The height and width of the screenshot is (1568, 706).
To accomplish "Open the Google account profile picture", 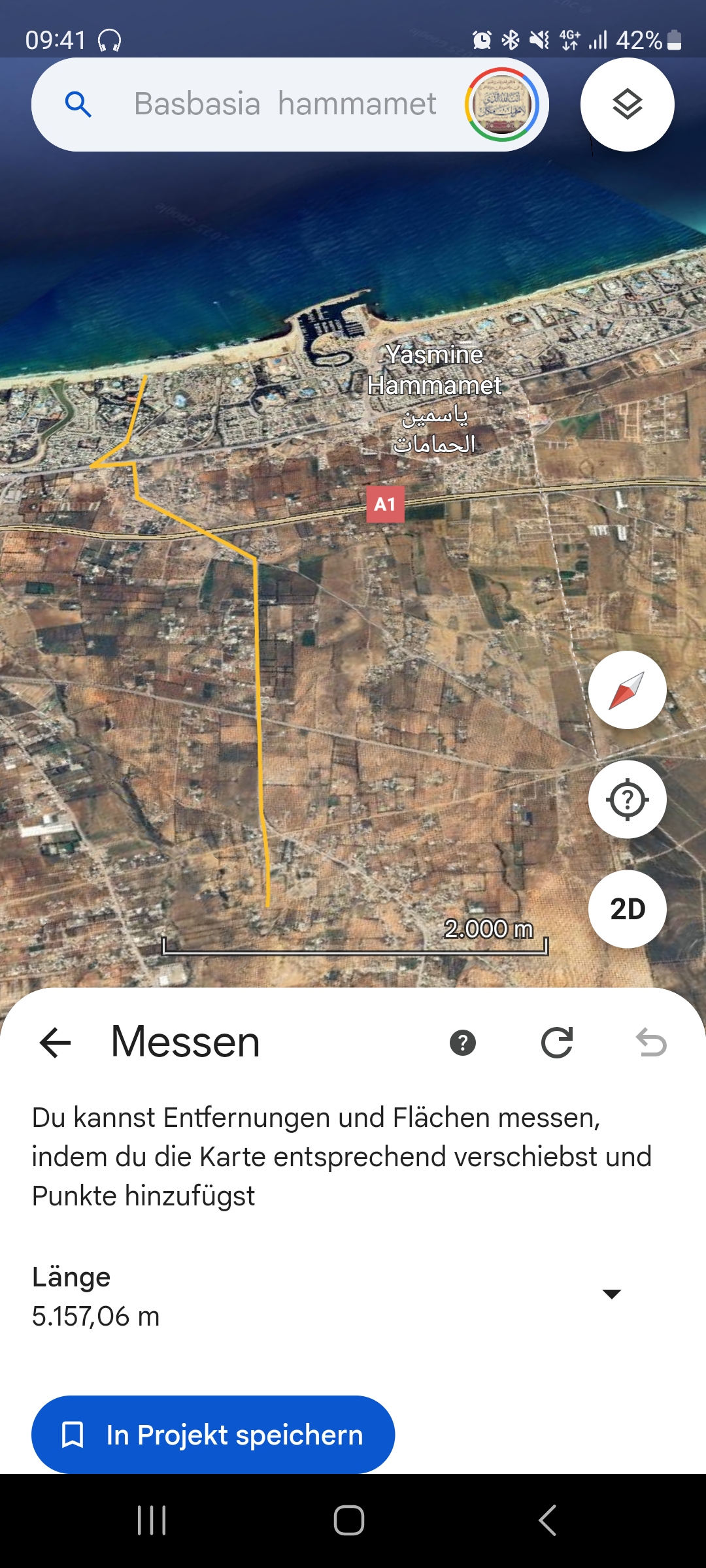I will point(501,105).
